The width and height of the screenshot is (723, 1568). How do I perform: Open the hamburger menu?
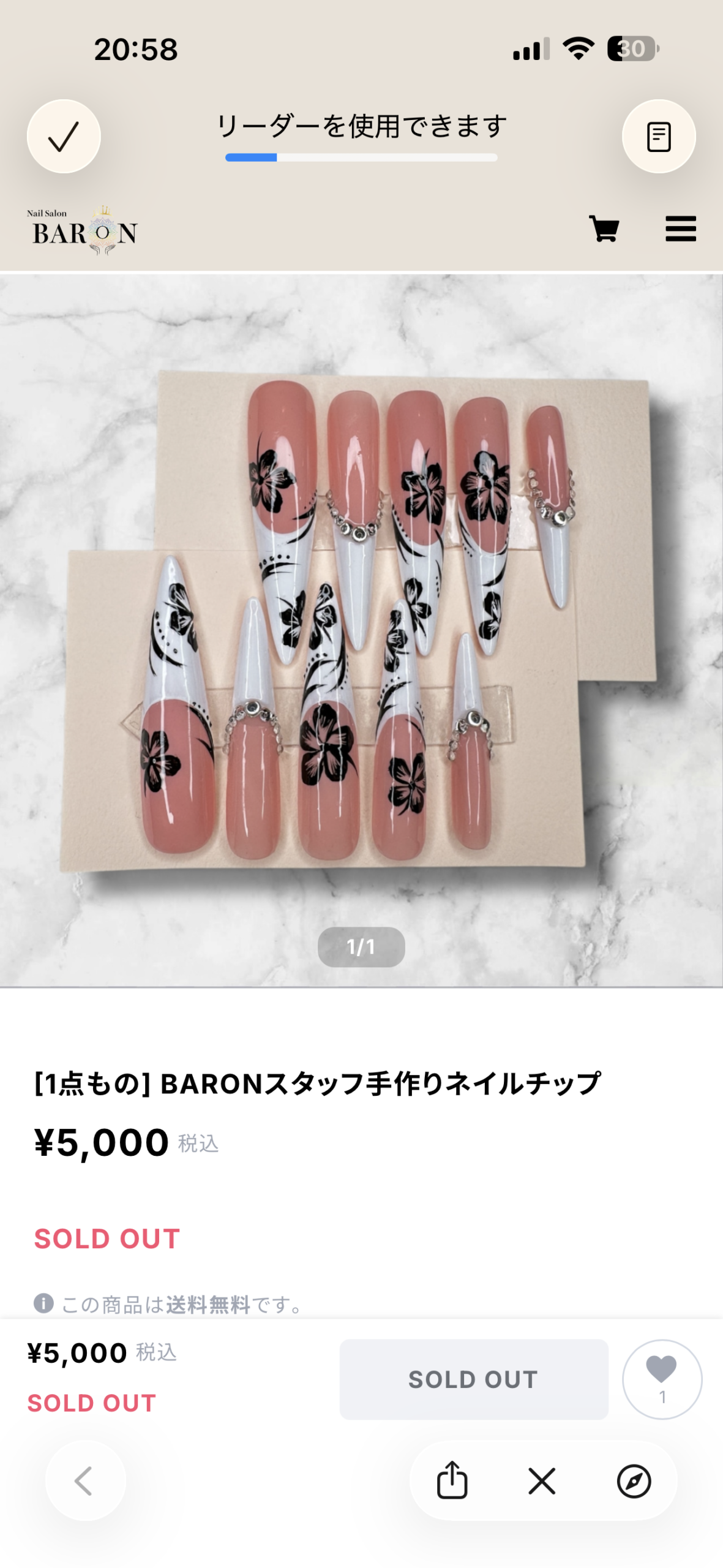click(680, 229)
